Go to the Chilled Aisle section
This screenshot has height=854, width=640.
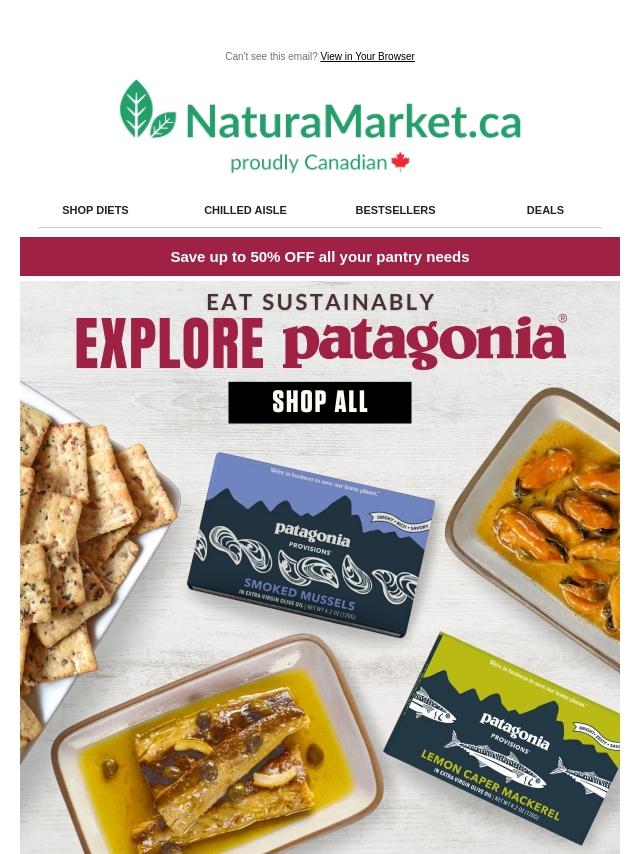coord(245,210)
